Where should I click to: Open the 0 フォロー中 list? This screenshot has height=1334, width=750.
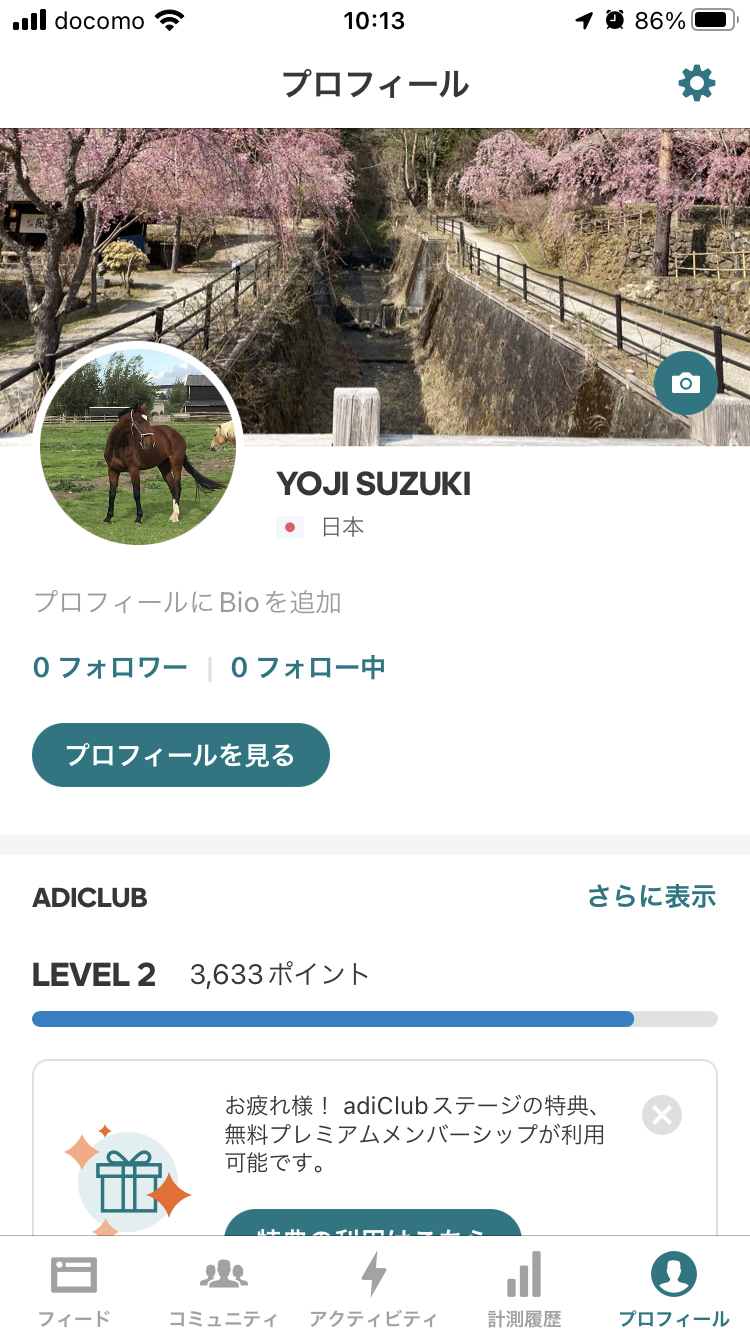click(x=308, y=668)
